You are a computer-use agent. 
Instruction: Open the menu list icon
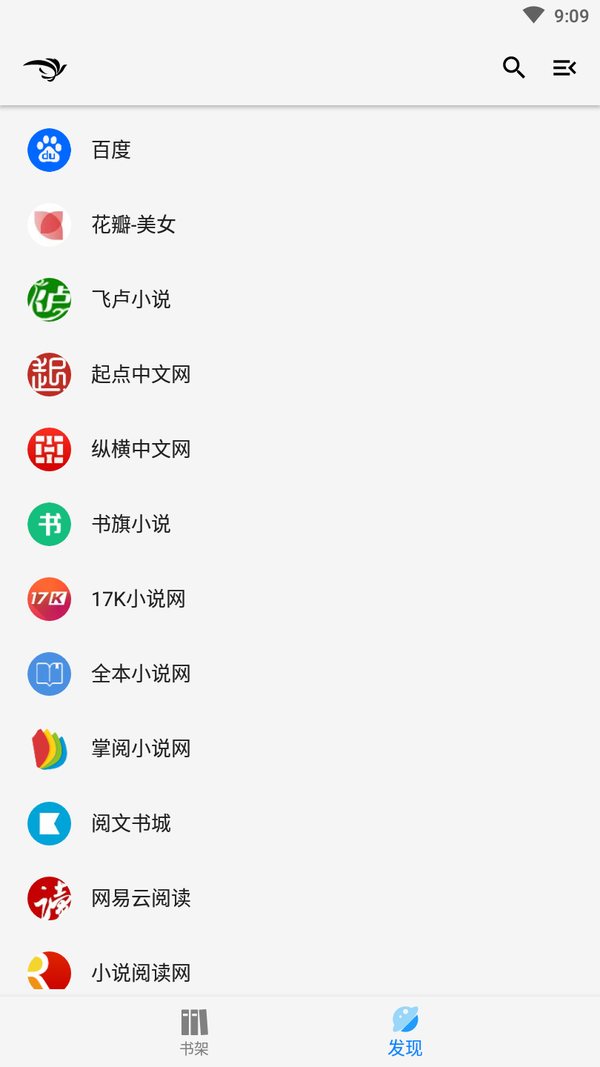(x=565, y=68)
